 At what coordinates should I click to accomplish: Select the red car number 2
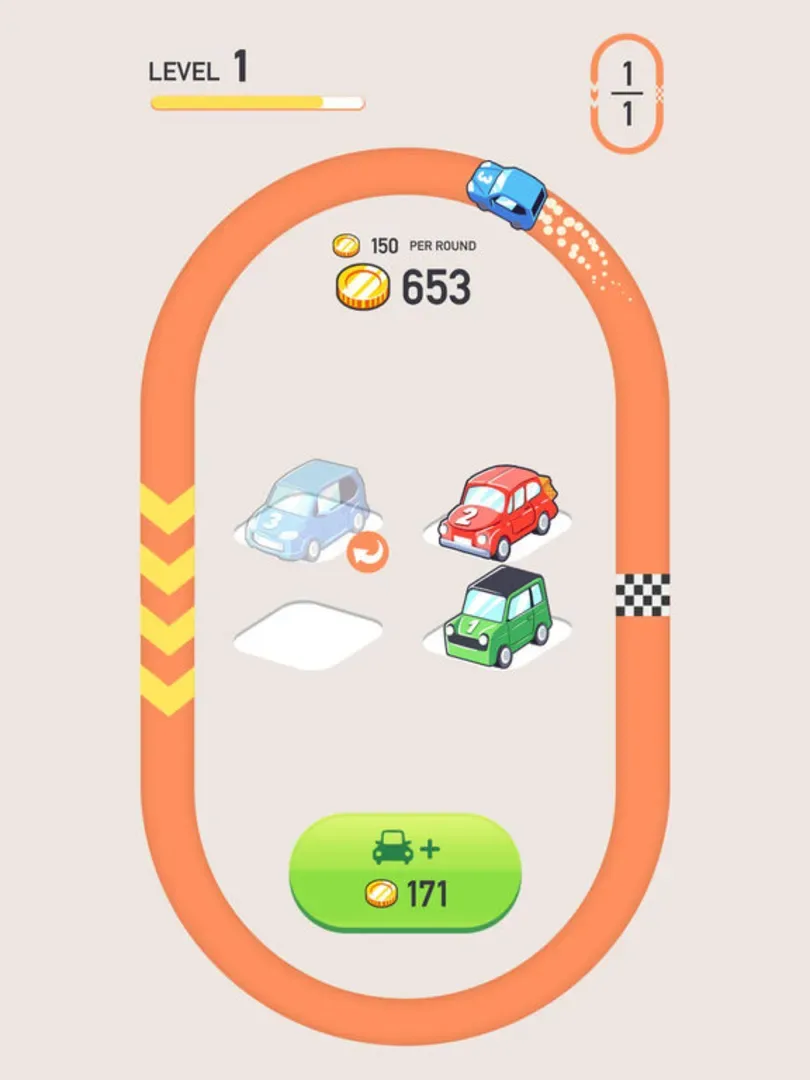click(x=498, y=511)
